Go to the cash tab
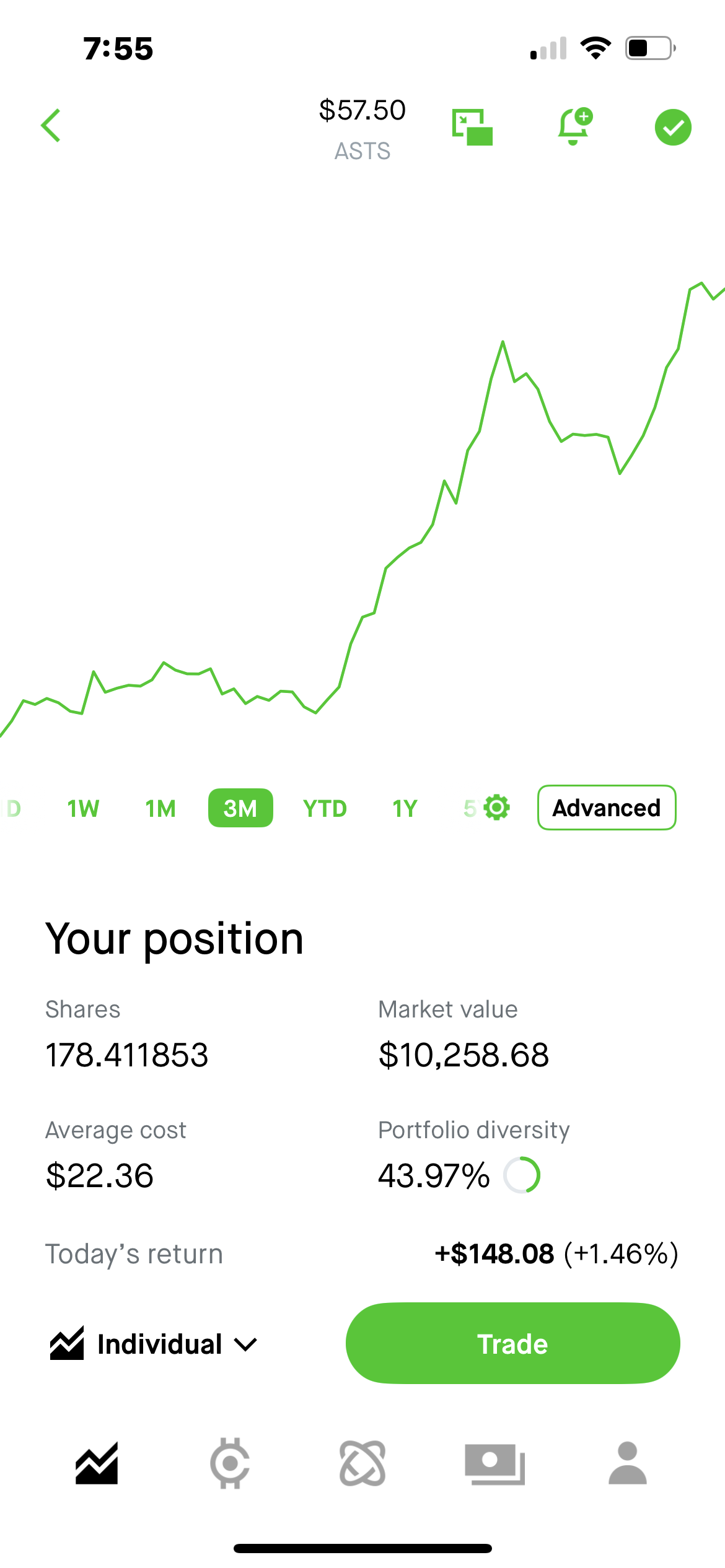The width and height of the screenshot is (725, 1568). pyautogui.click(x=494, y=1464)
